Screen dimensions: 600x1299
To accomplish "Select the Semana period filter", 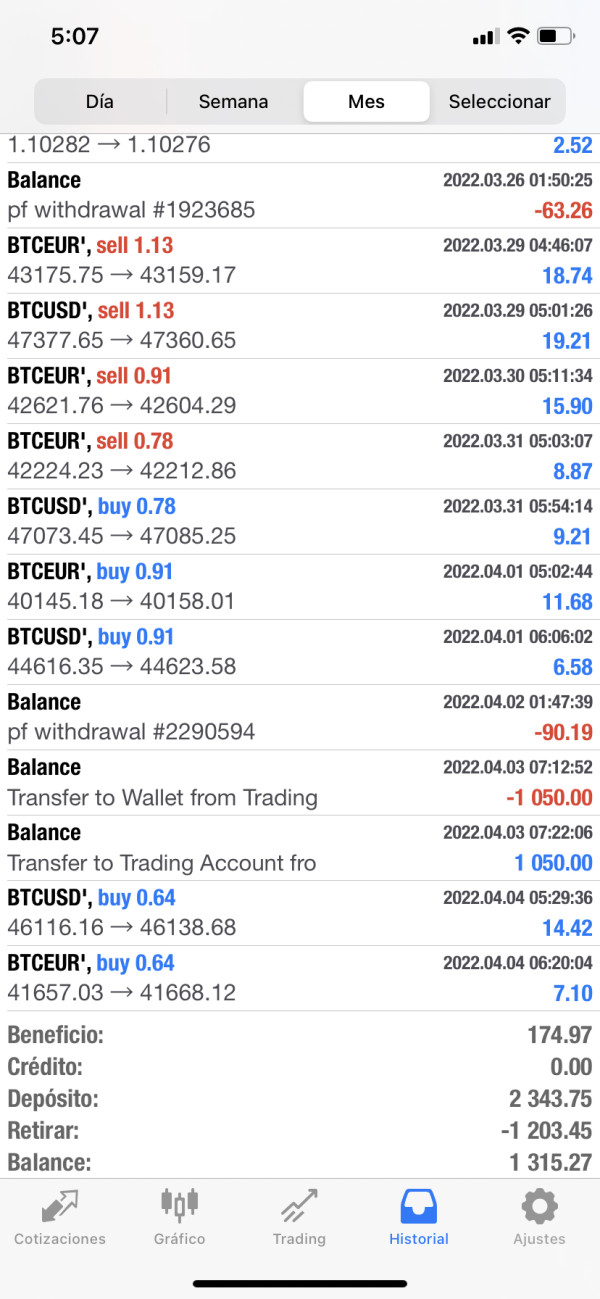I will click(233, 102).
